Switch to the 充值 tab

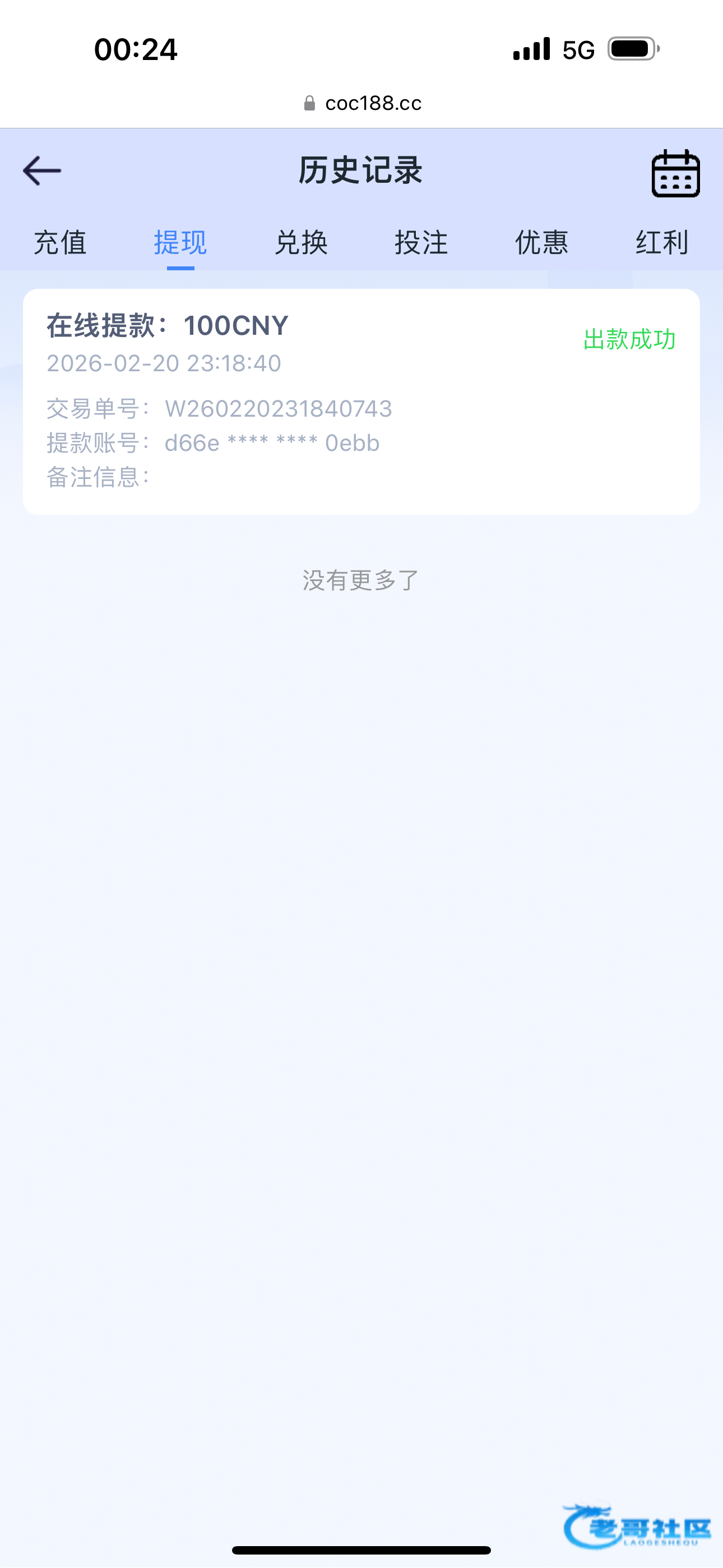(61, 242)
